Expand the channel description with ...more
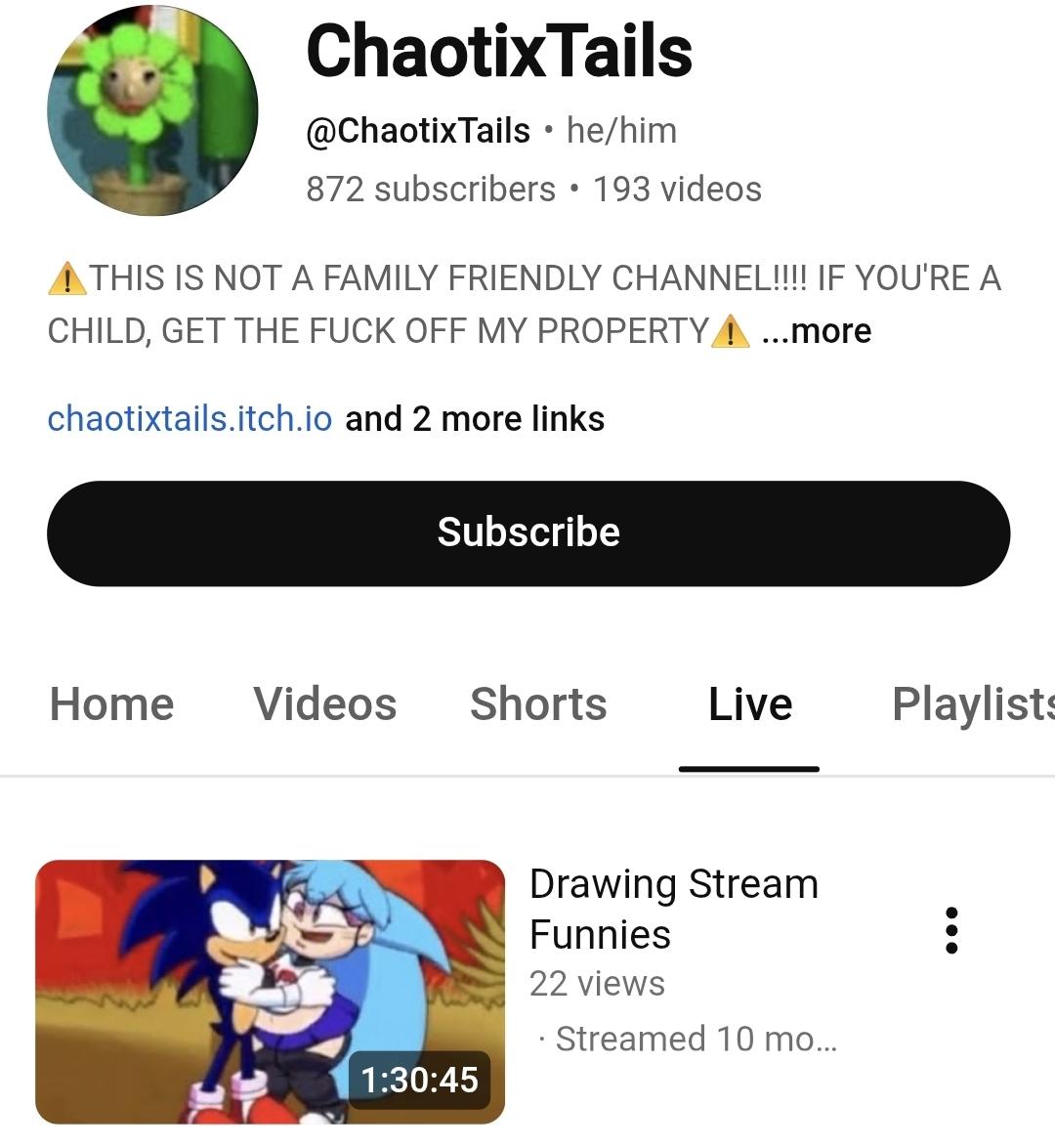Image resolution: width=1055 pixels, height=1148 pixels. (x=817, y=331)
